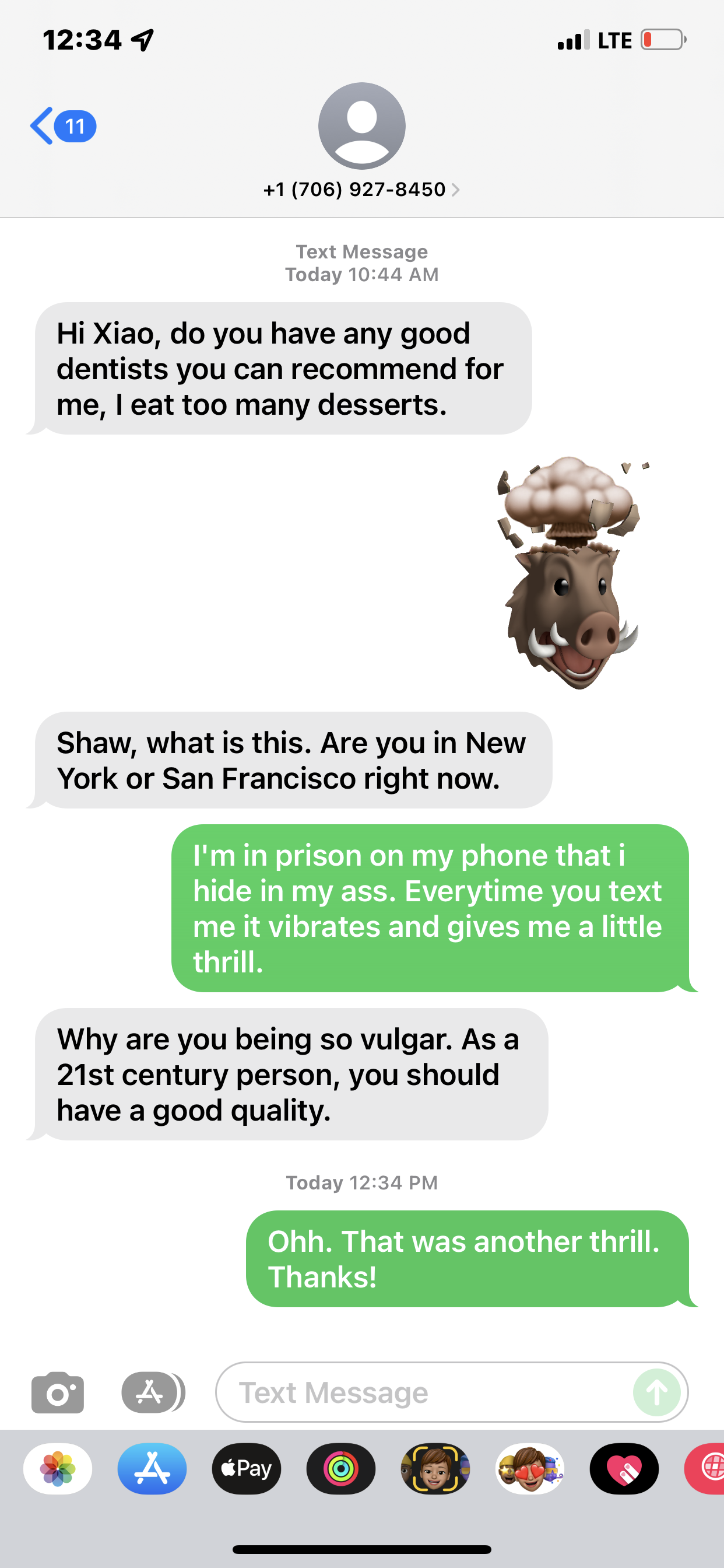Send the message with the arrow button
Screen dimensions: 724x1568
click(x=656, y=1392)
